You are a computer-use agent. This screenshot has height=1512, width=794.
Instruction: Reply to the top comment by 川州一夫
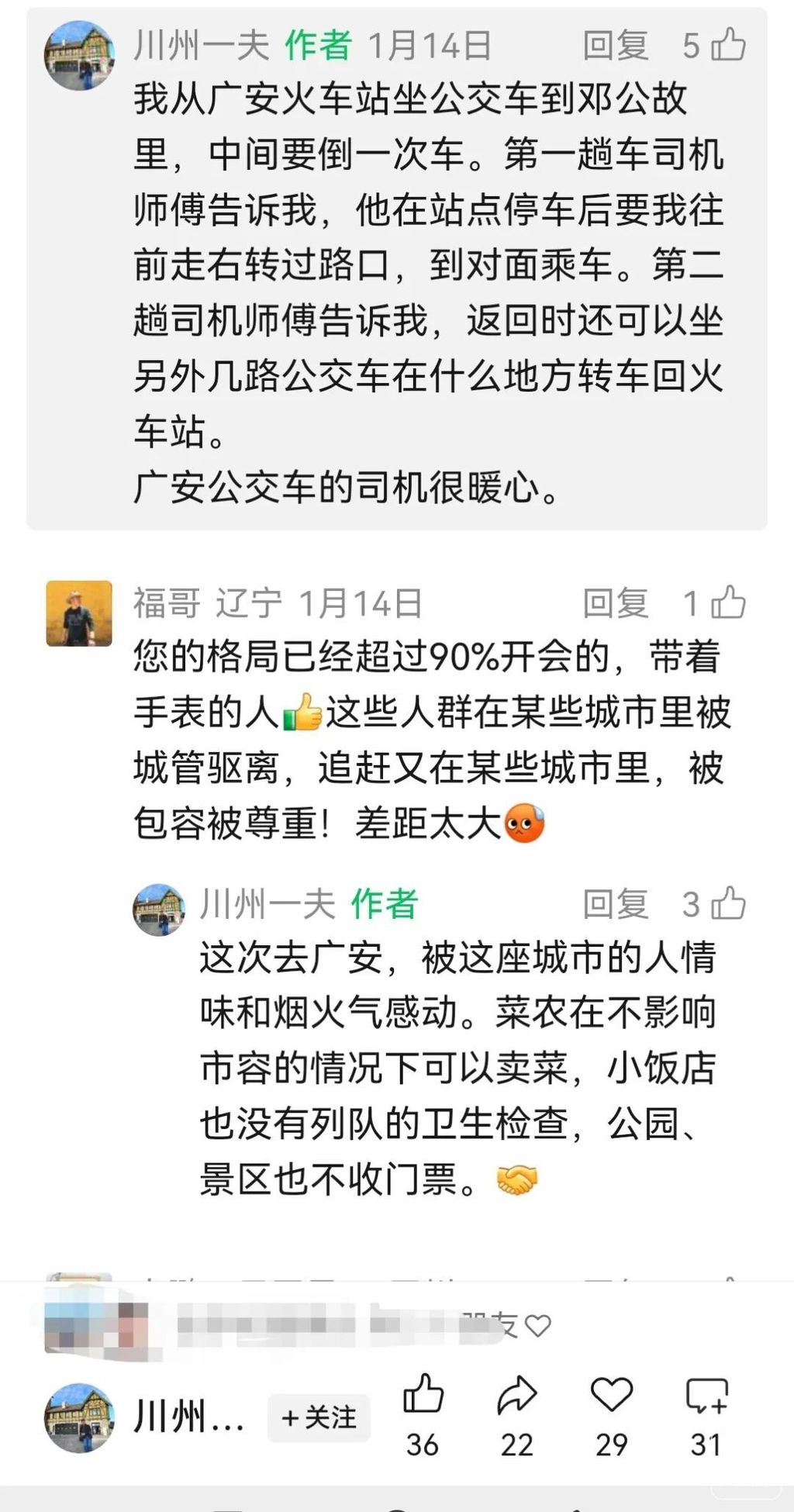tap(615, 45)
